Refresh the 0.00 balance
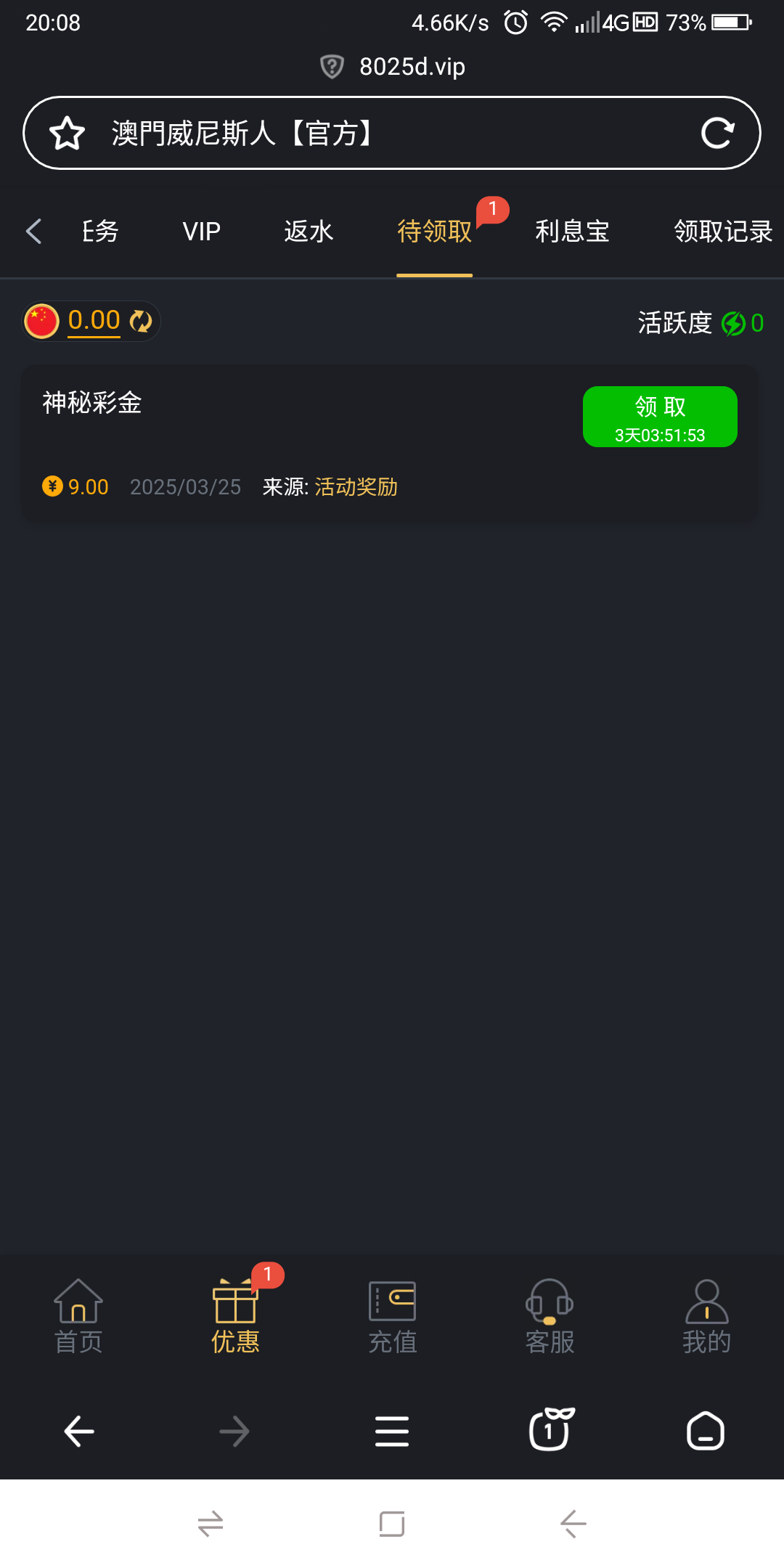Screen dimensions: 784x1568 (141, 321)
